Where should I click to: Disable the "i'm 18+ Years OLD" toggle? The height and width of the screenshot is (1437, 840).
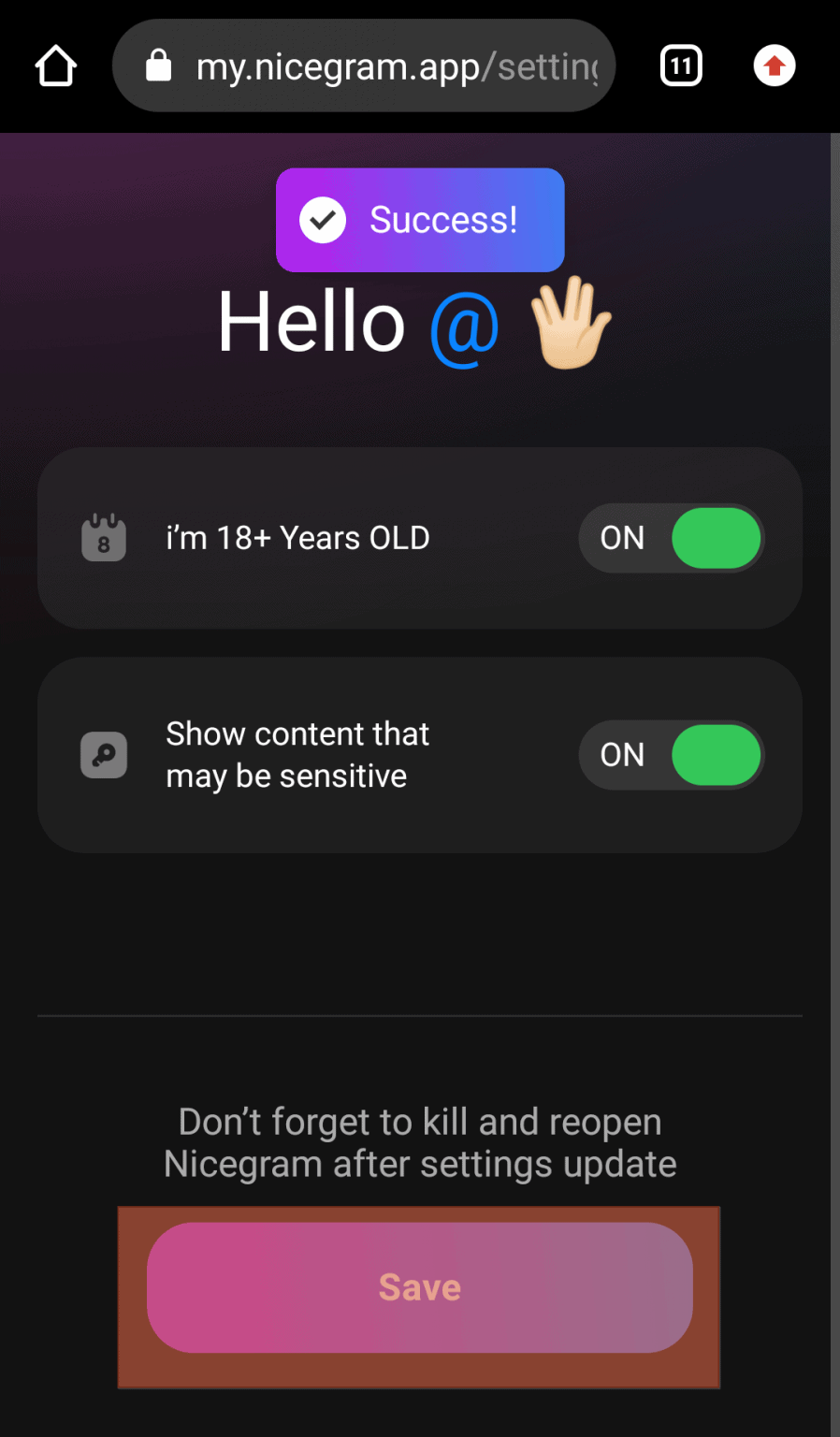click(716, 538)
